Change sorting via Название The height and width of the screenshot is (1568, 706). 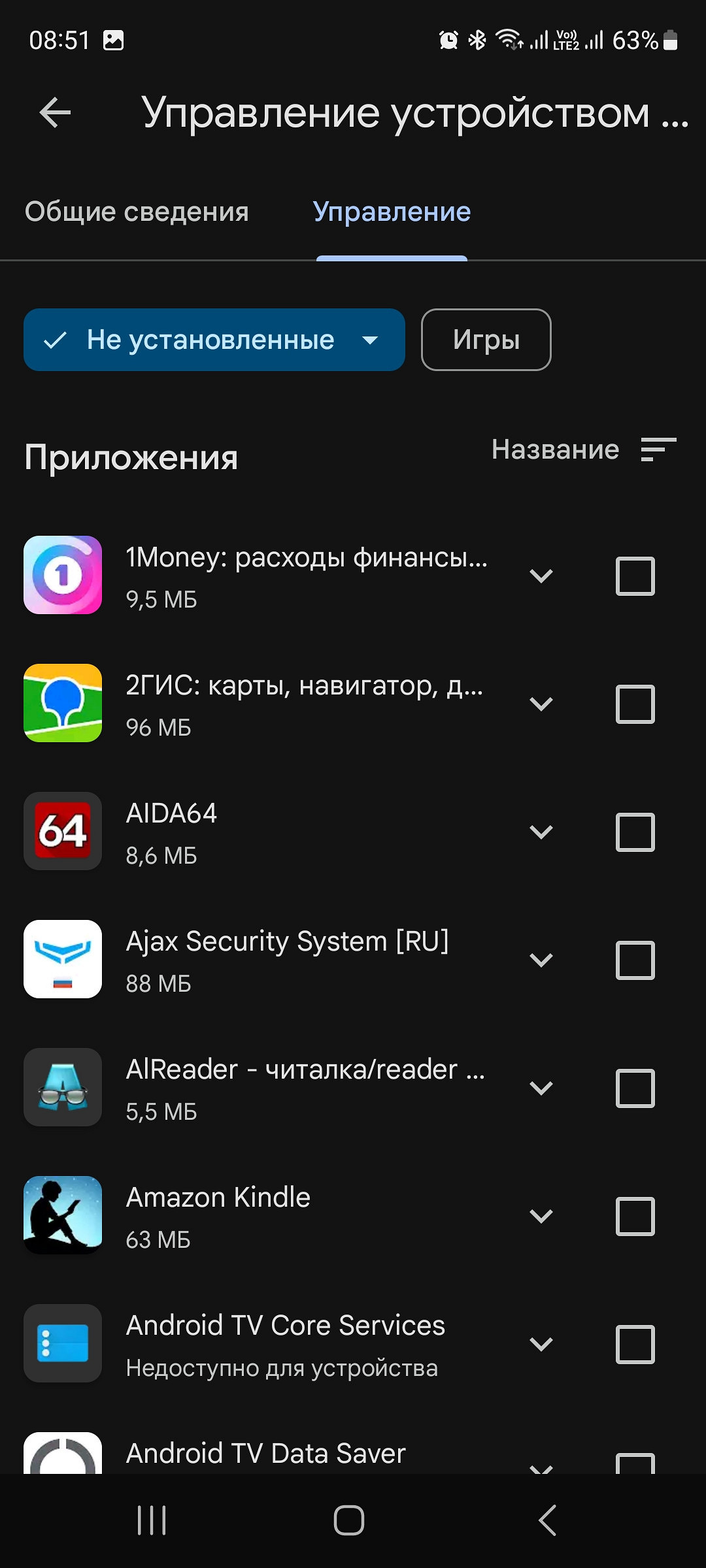coord(583,449)
